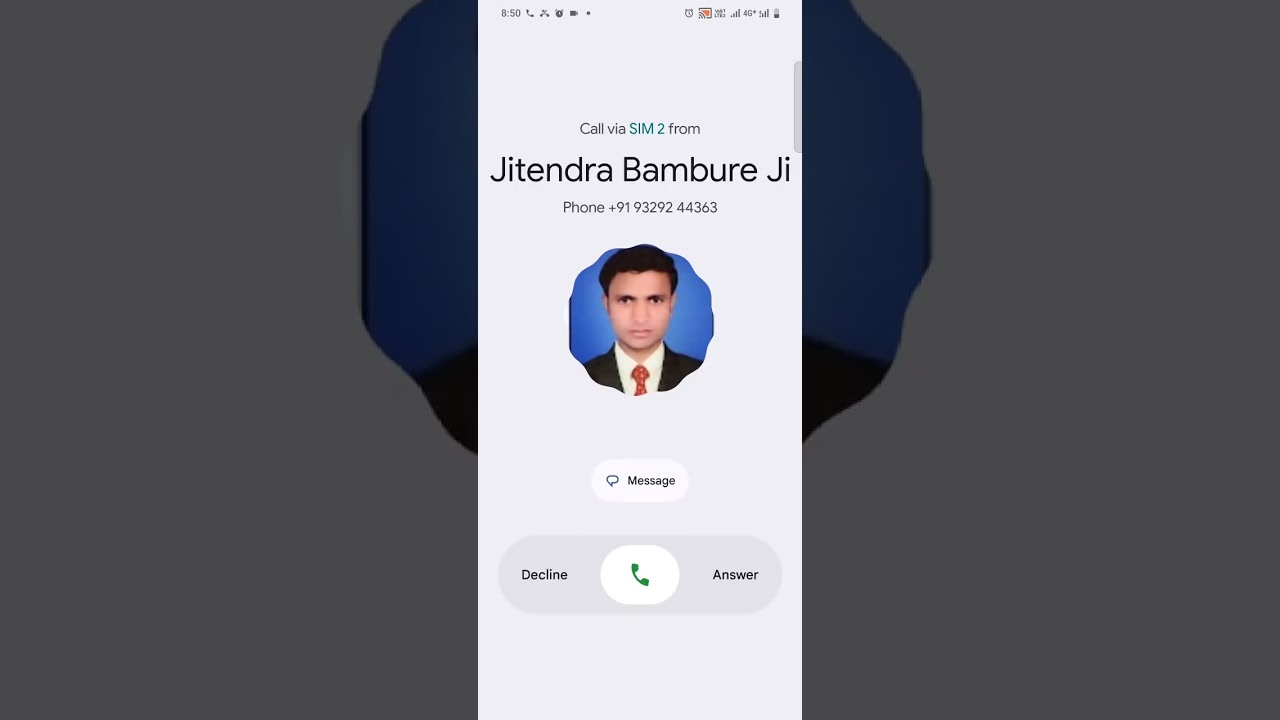1280x720 pixels.
Task: Answer the incoming call
Action: coord(735,575)
